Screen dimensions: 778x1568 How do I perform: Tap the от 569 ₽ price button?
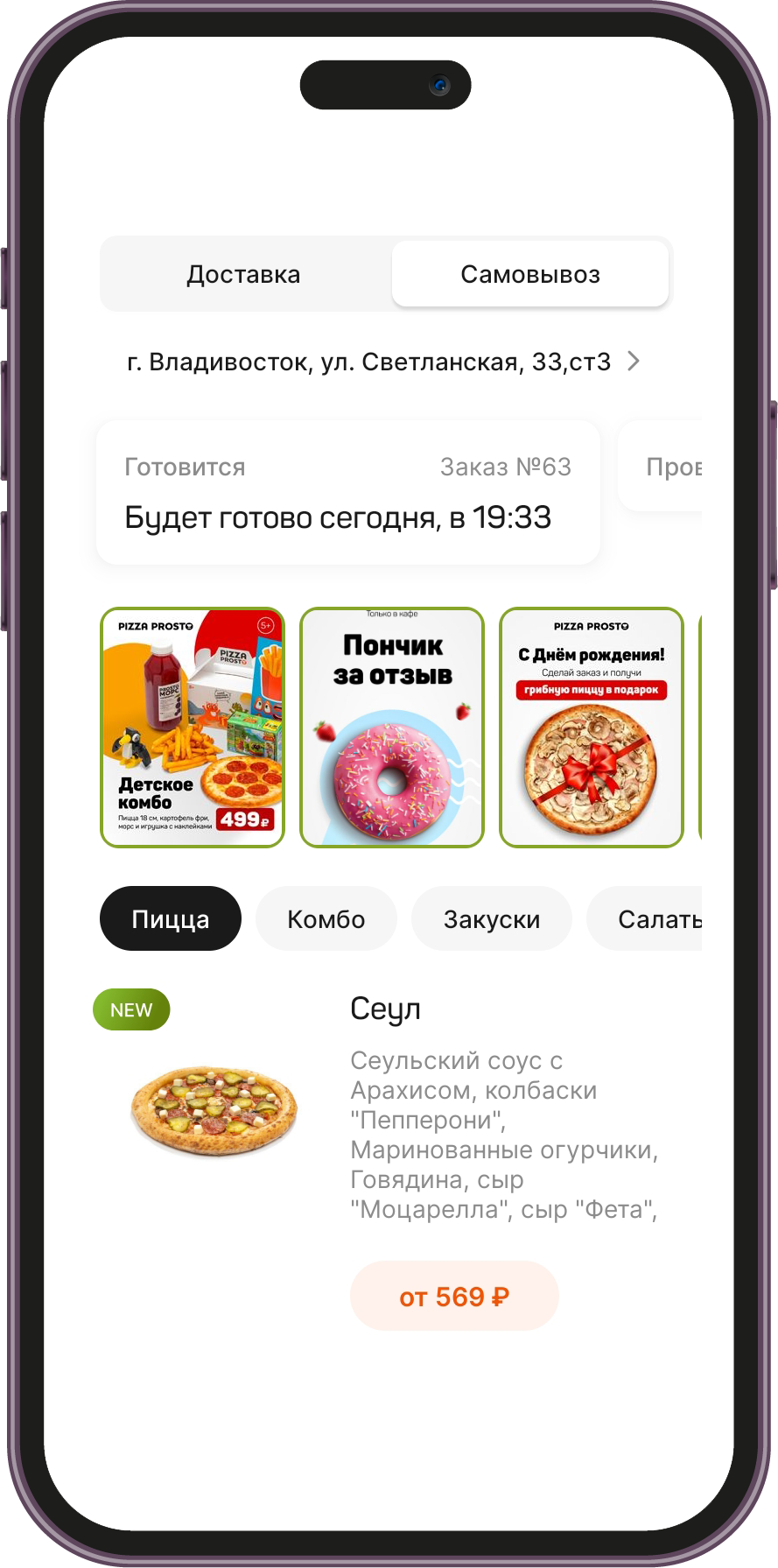pos(454,1296)
